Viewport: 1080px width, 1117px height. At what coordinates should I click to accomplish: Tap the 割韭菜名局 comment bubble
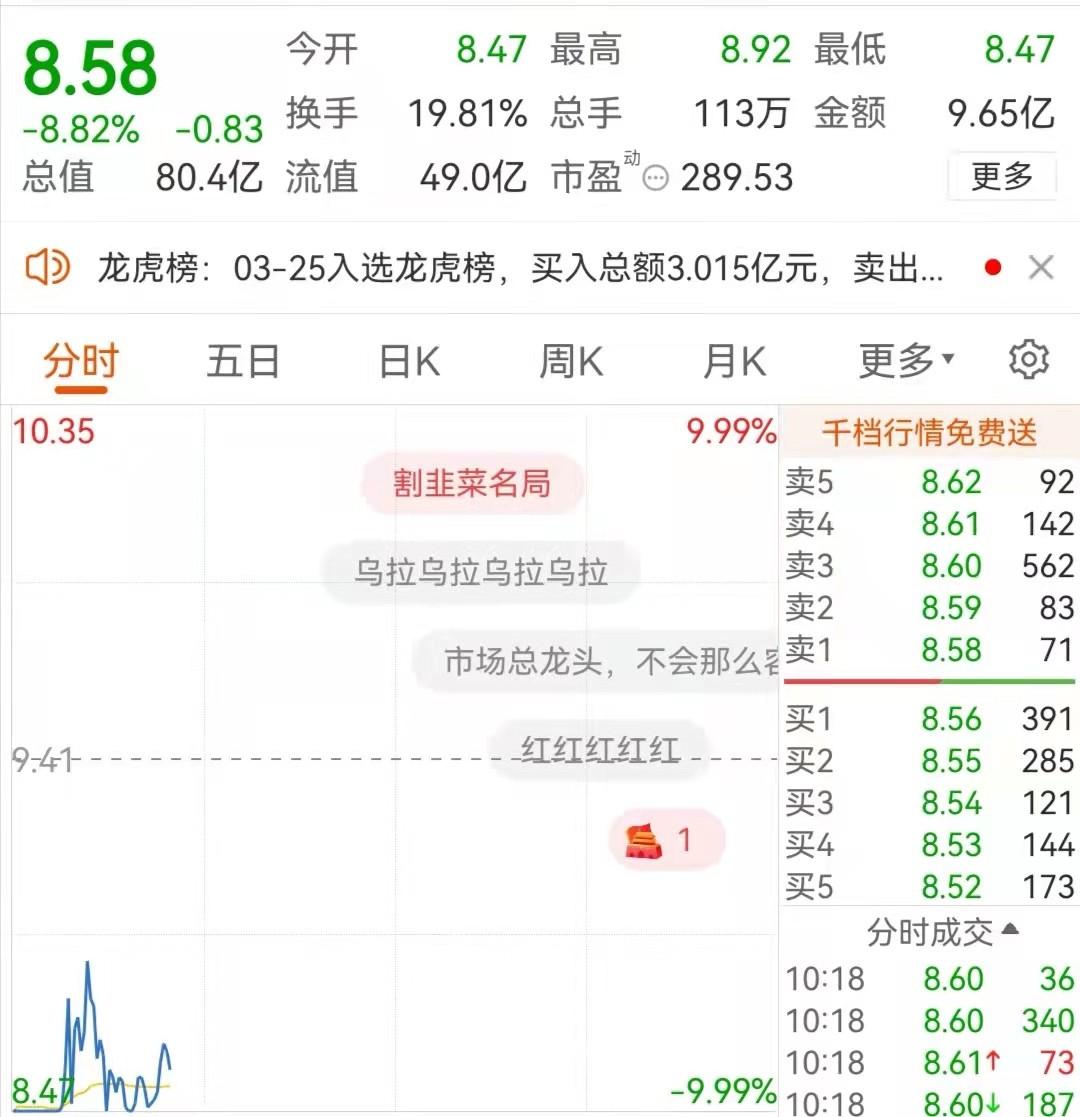(x=471, y=484)
